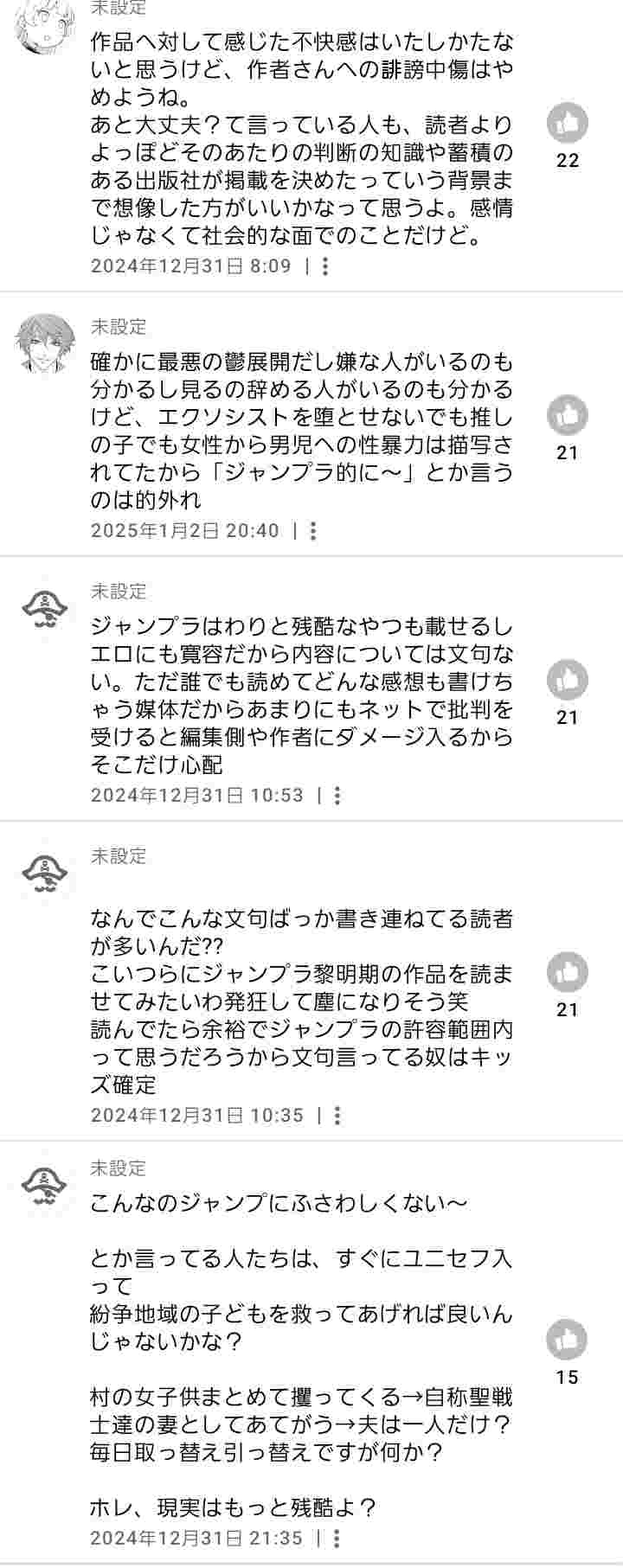Viewport: 623px width, 1568px height.
Task: Open the options menu on the 10:53 comment
Action: pyautogui.click(x=337, y=796)
